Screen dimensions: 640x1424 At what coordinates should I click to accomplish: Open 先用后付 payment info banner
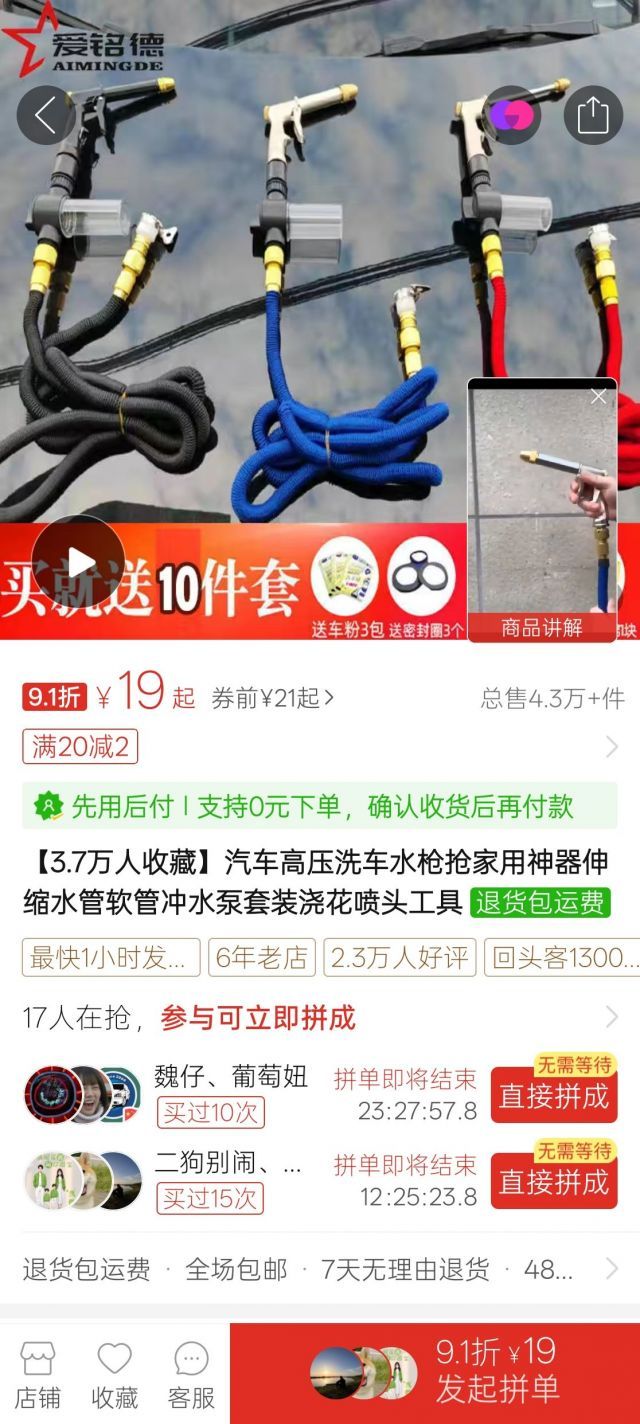319,806
